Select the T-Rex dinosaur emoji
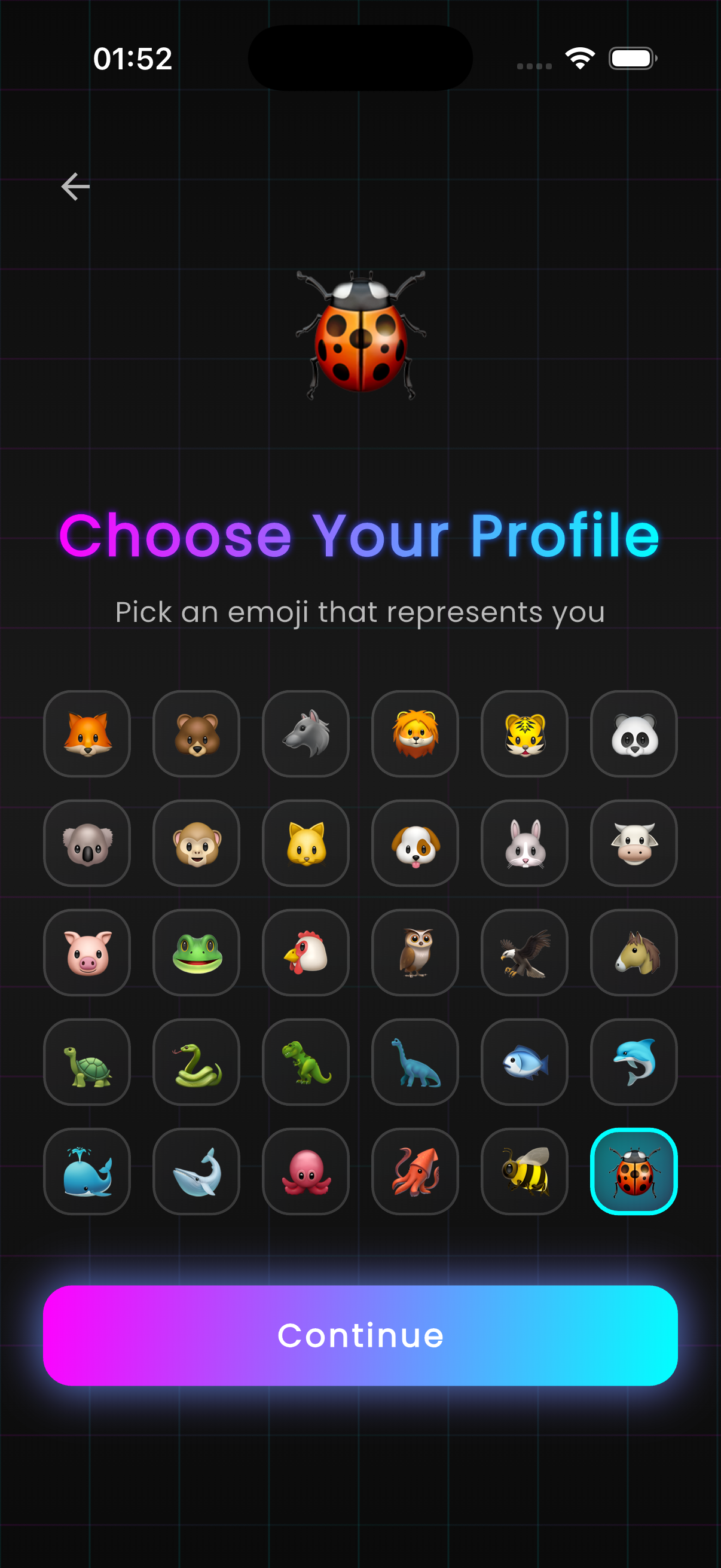The image size is (721, 1568). (x=305, y=1062)
